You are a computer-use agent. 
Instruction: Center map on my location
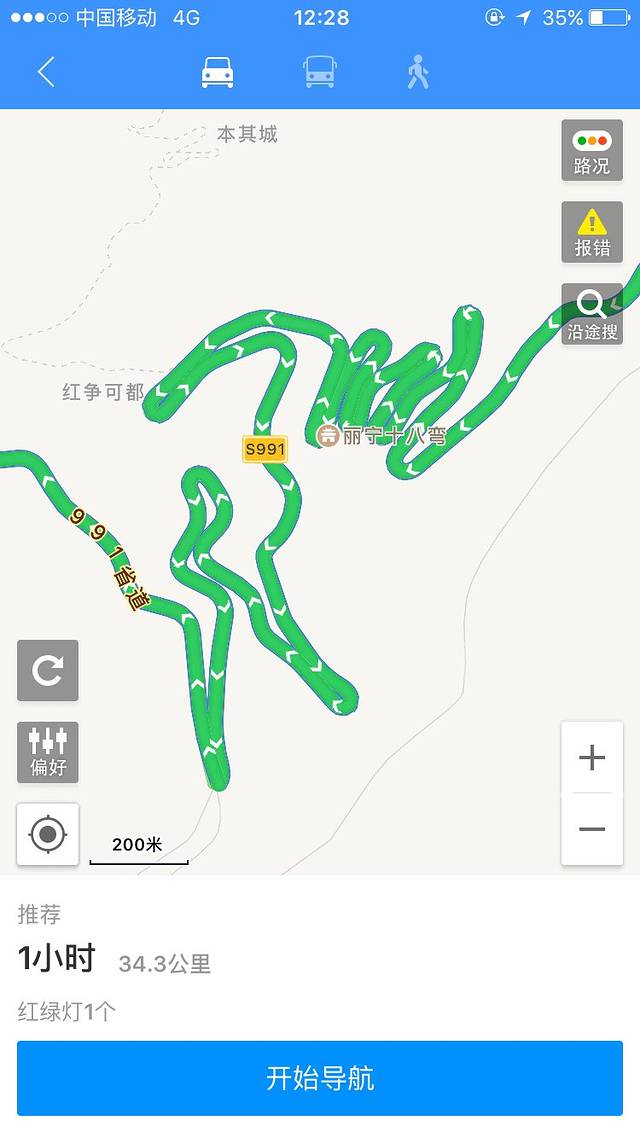pos(47,834)
